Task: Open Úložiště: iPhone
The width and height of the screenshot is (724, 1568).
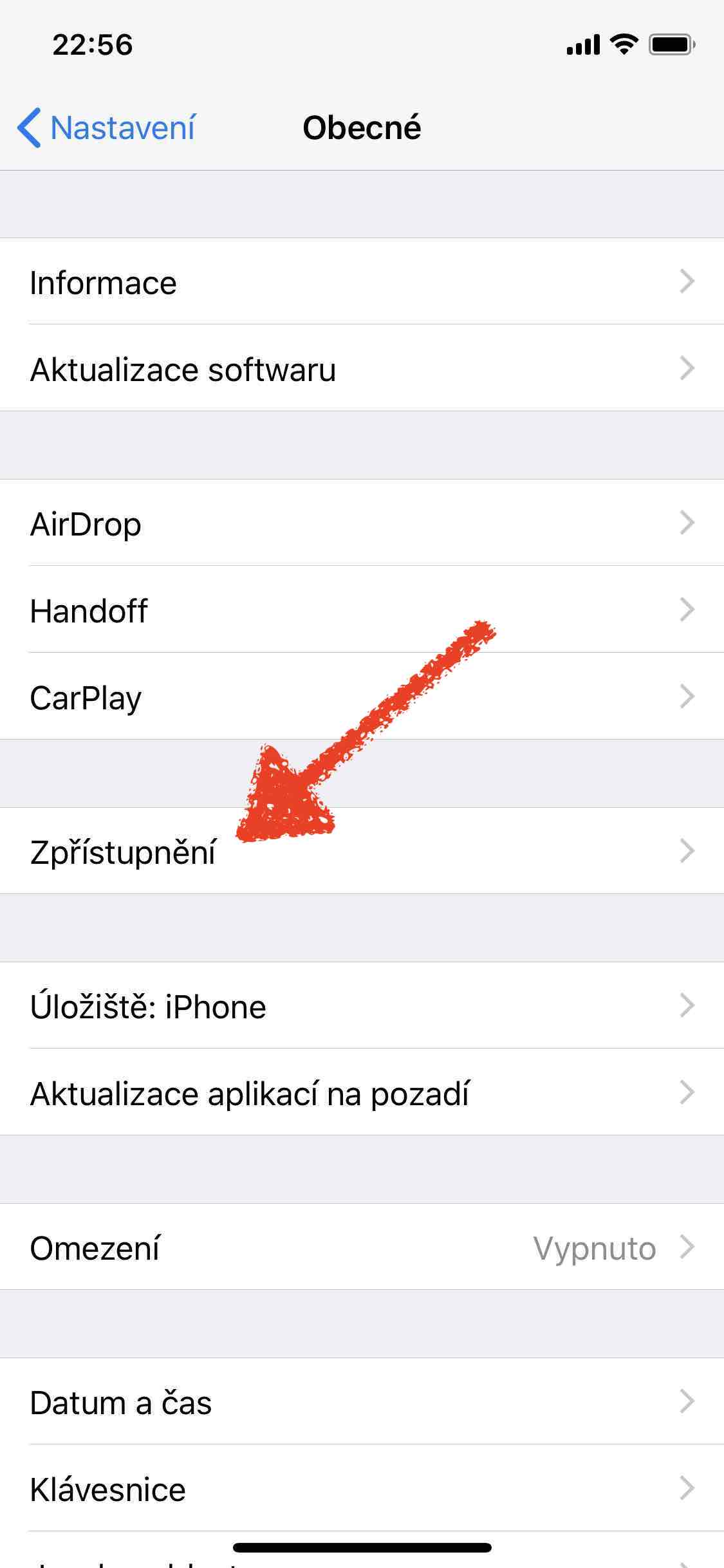Action: pyautogui.click(x=362, y=1006)
